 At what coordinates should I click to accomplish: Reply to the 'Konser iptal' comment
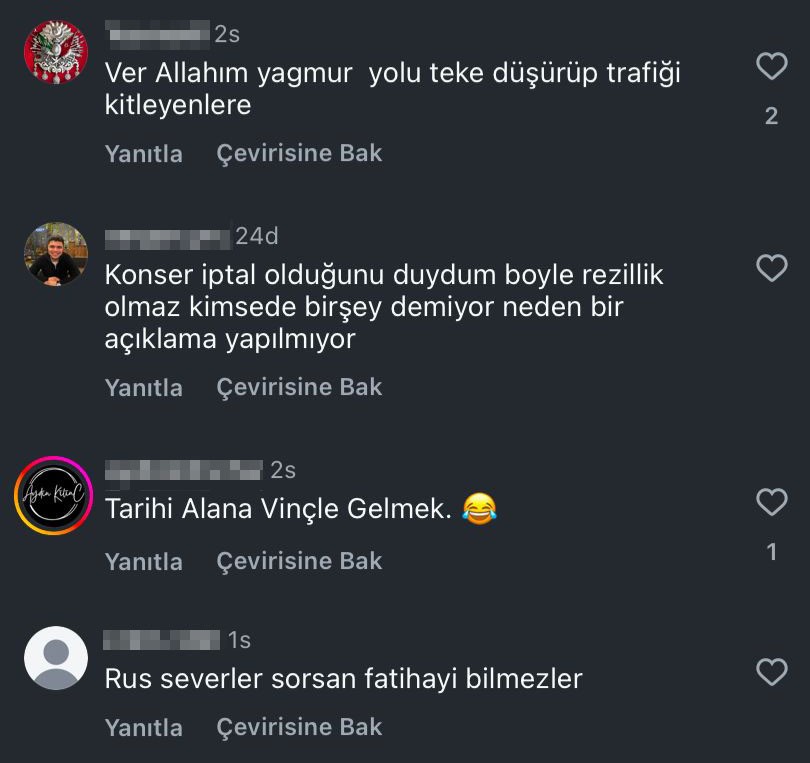point(144,388)
